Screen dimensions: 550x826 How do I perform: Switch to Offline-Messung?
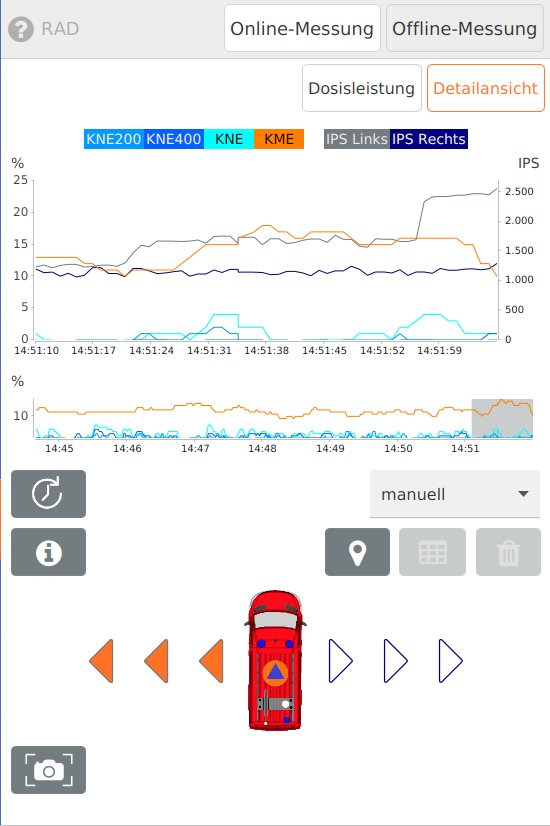point(465,28)
